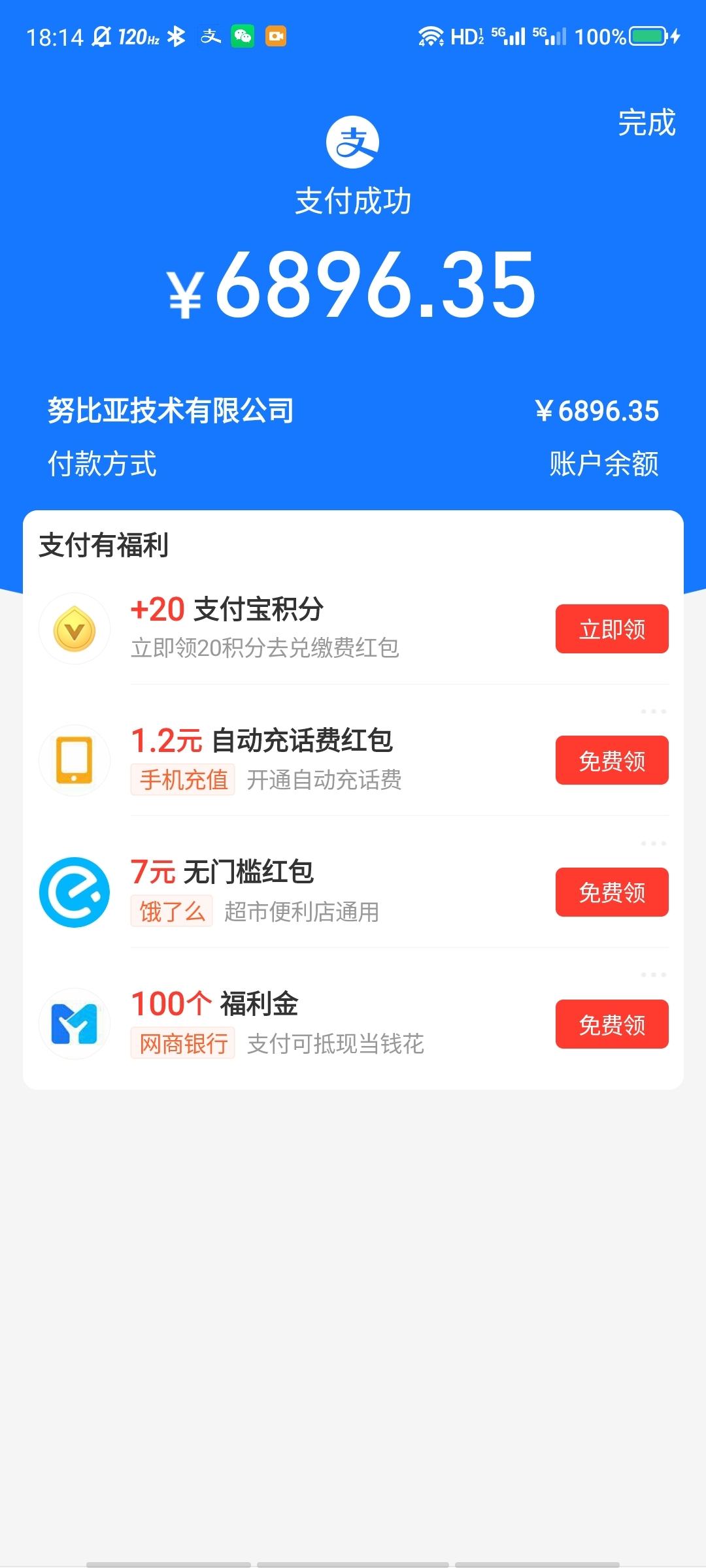Image resolution: width=706 pixels, height=1568 pixels.
Task: Tap 免费领 for the 1.2元 自动充话费红包
Action: tap(612, 760)
